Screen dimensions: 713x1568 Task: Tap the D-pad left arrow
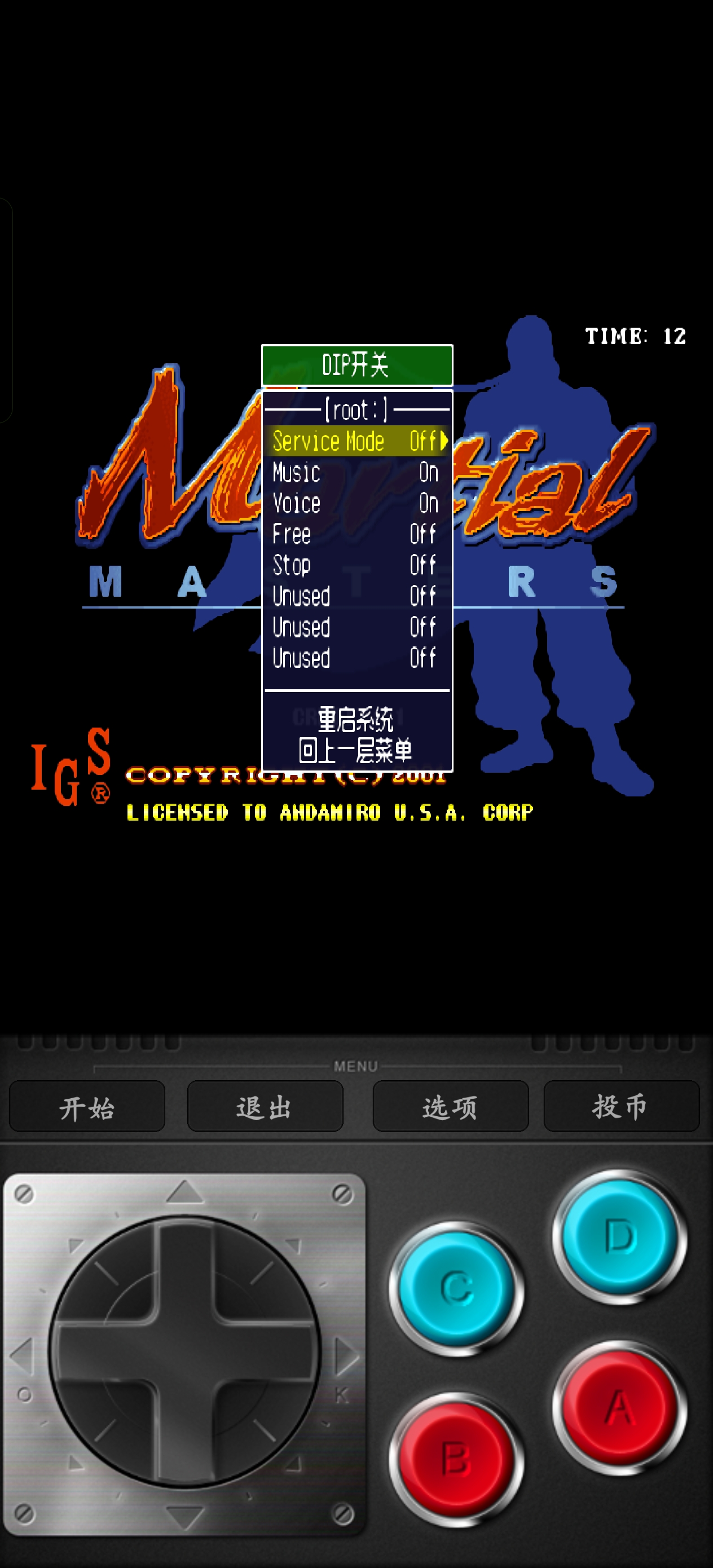click(23, 1355)
